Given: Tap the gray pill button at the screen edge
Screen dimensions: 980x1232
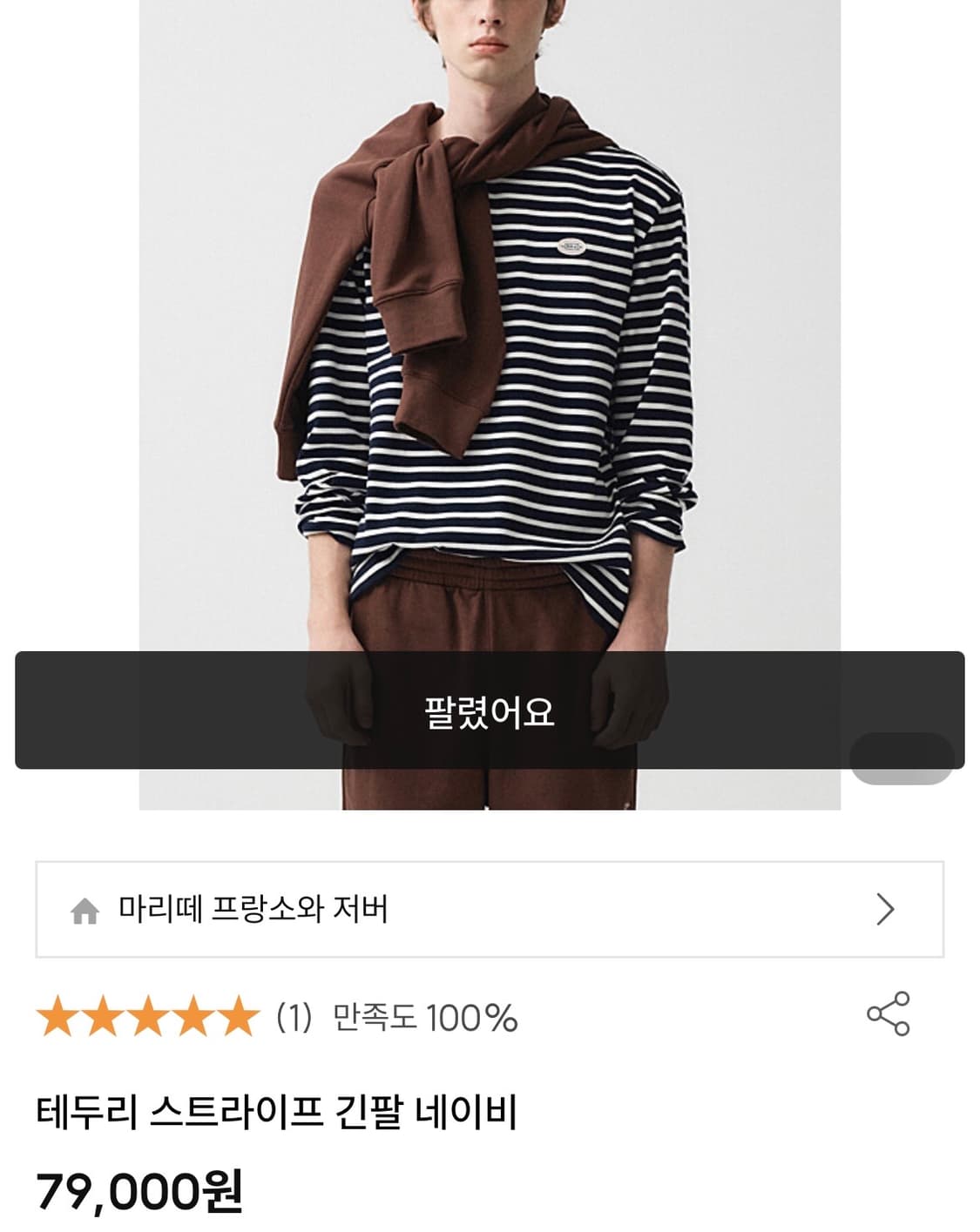Looking at the screenshot, I should click(x=899, y=758).
